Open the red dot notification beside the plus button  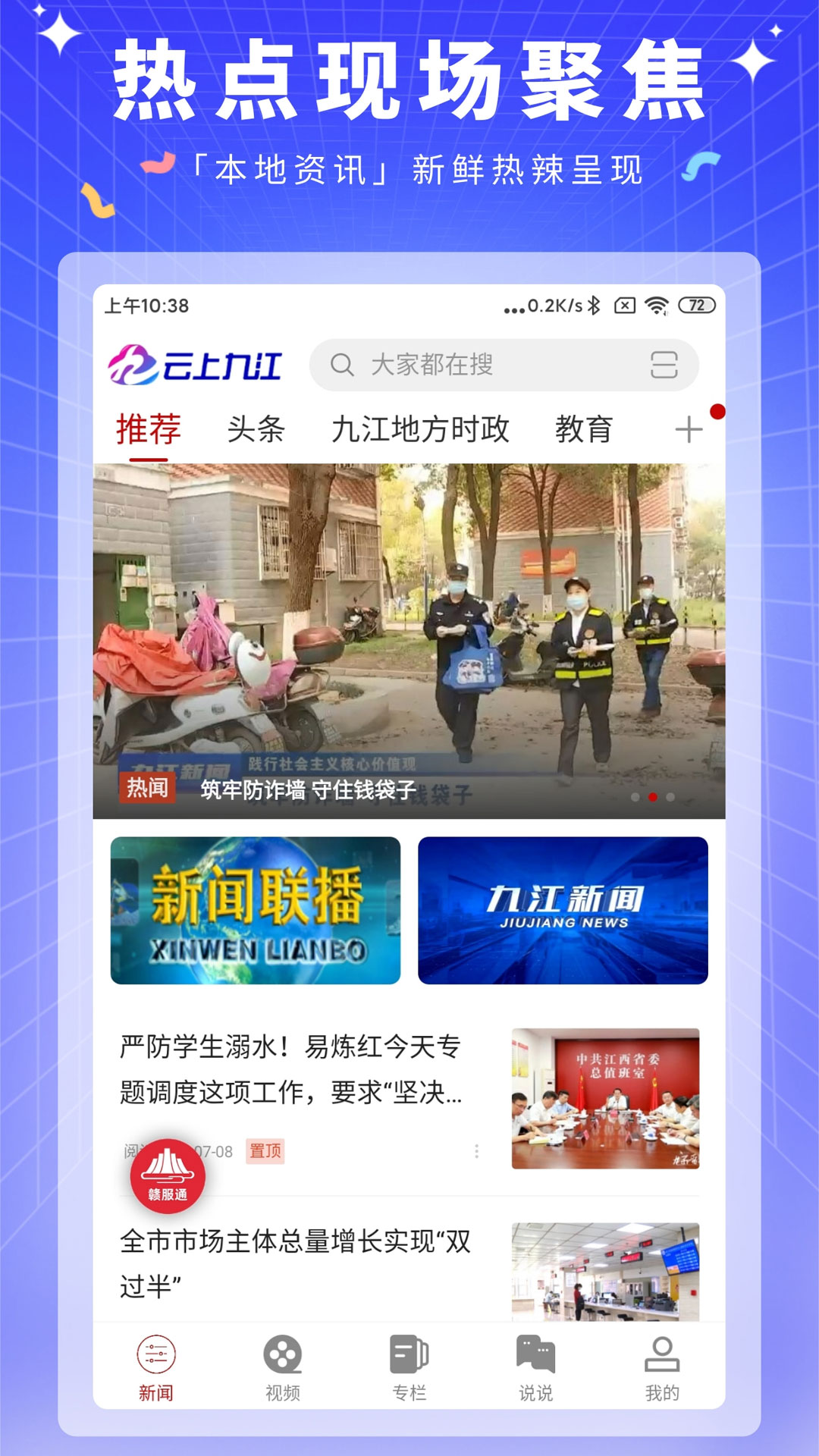tap(716, 409)
